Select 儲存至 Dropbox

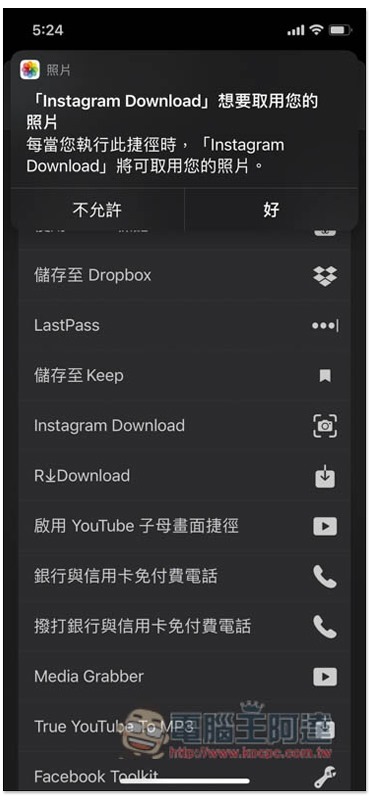click(185, 276)
